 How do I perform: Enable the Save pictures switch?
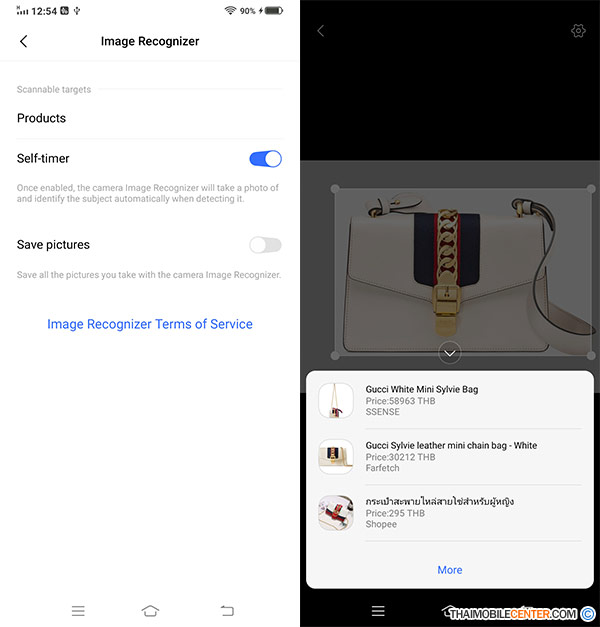click(x=265, y=245)
